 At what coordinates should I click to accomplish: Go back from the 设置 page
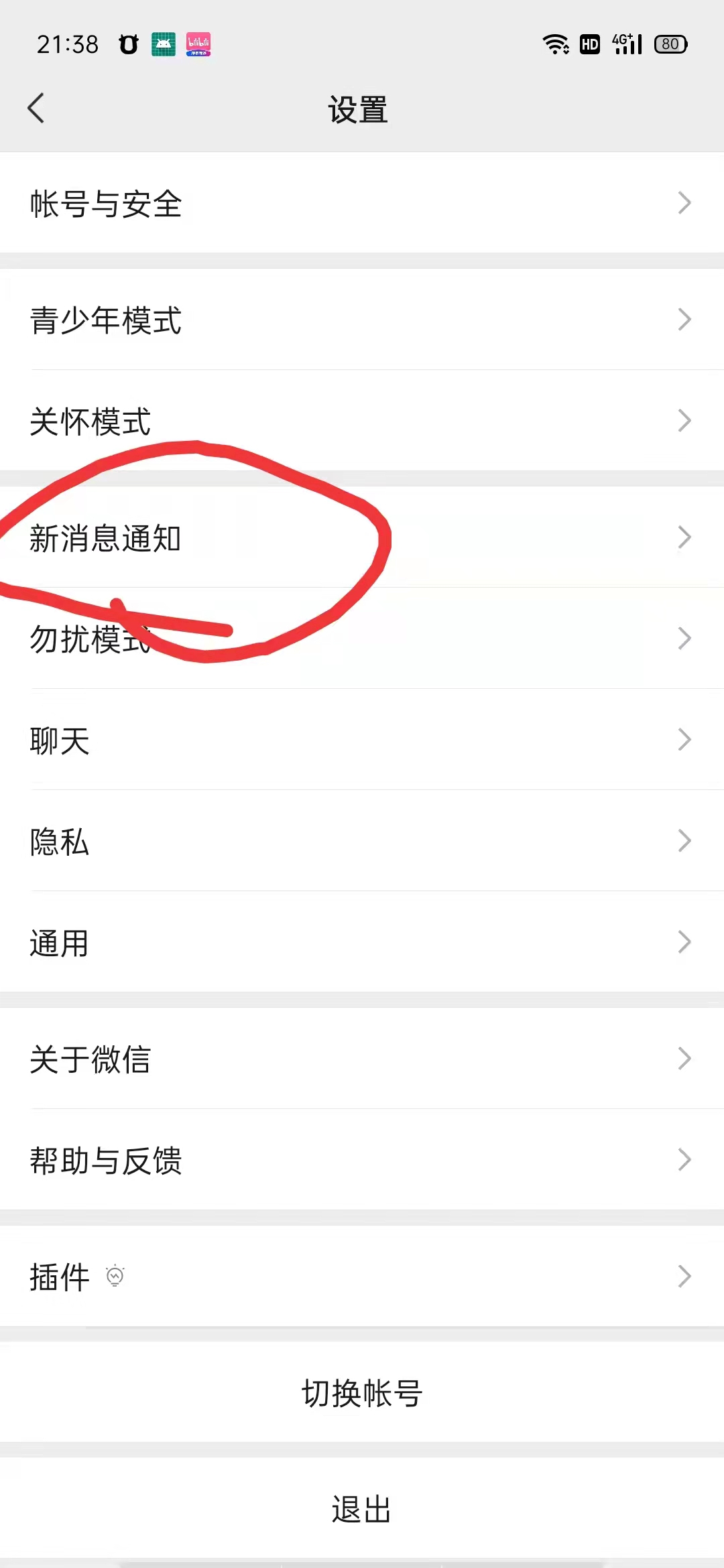(x=36, y=109)
